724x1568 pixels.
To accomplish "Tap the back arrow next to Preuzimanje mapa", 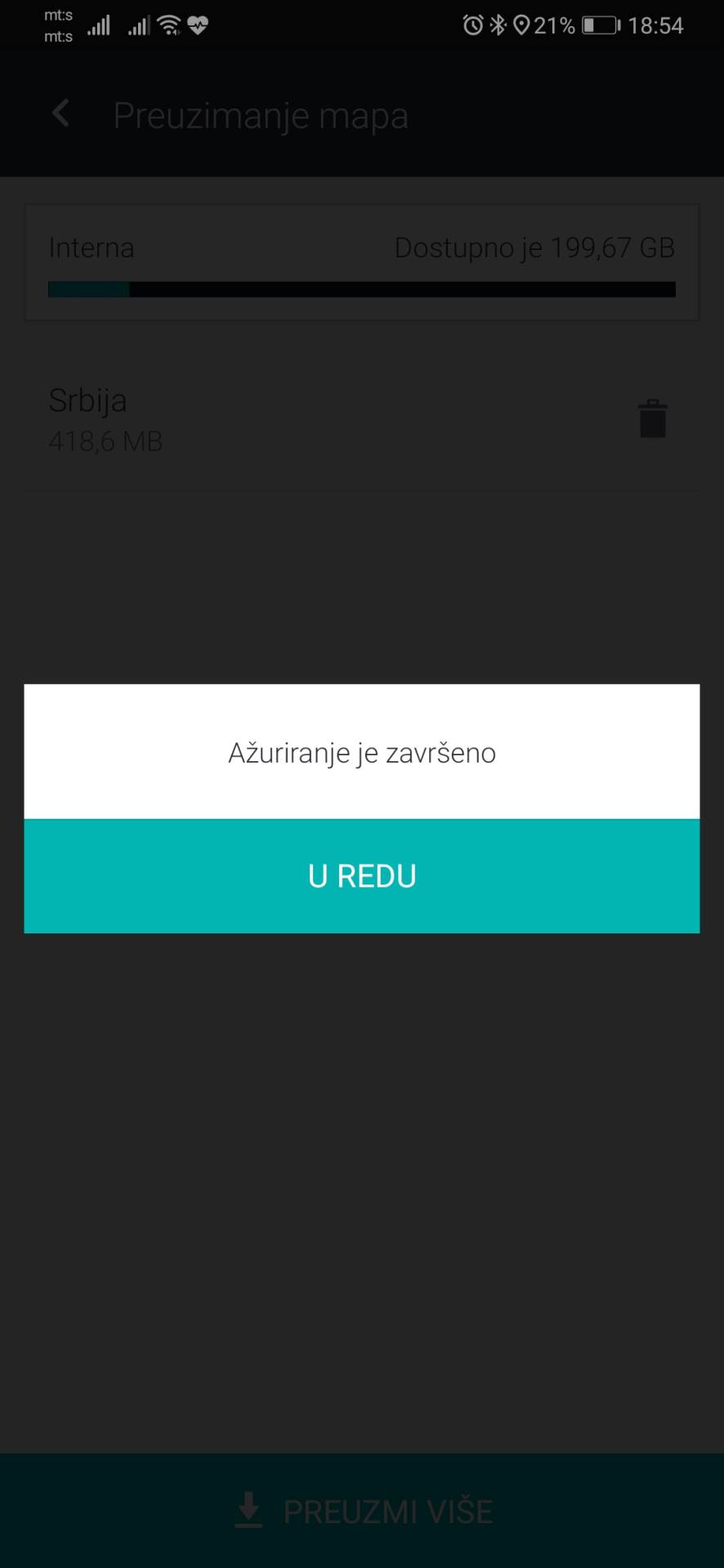I will click(60, 114).
